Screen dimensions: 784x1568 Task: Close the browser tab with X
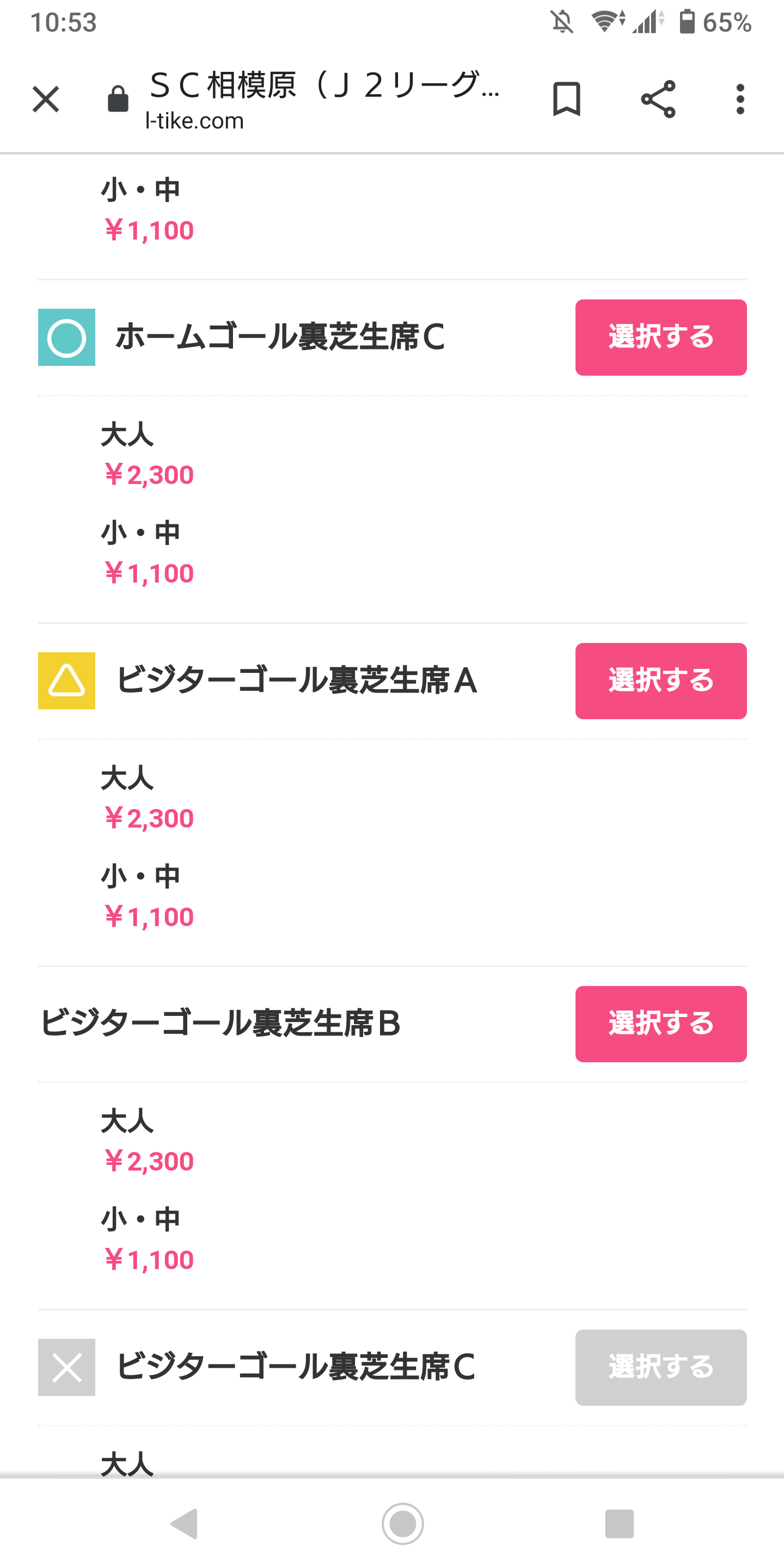(46, 99)
